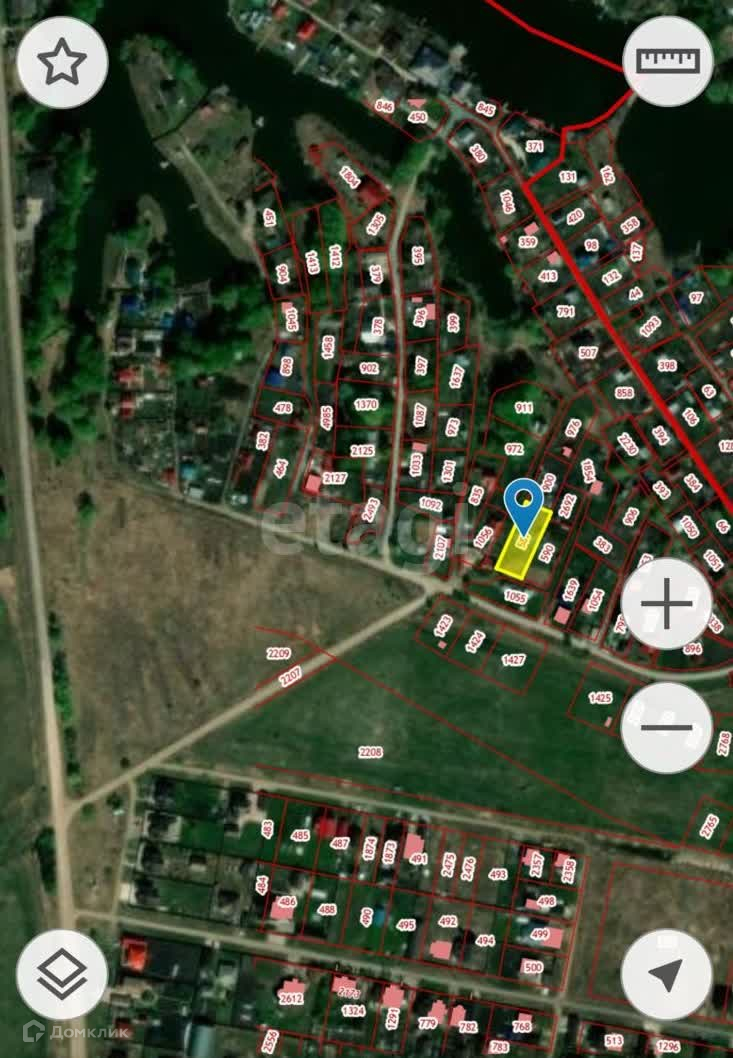Image resolution: width=733 pixels, height=1058 pixels.
Task: Open the map layers selector
Action: [63, 974]
